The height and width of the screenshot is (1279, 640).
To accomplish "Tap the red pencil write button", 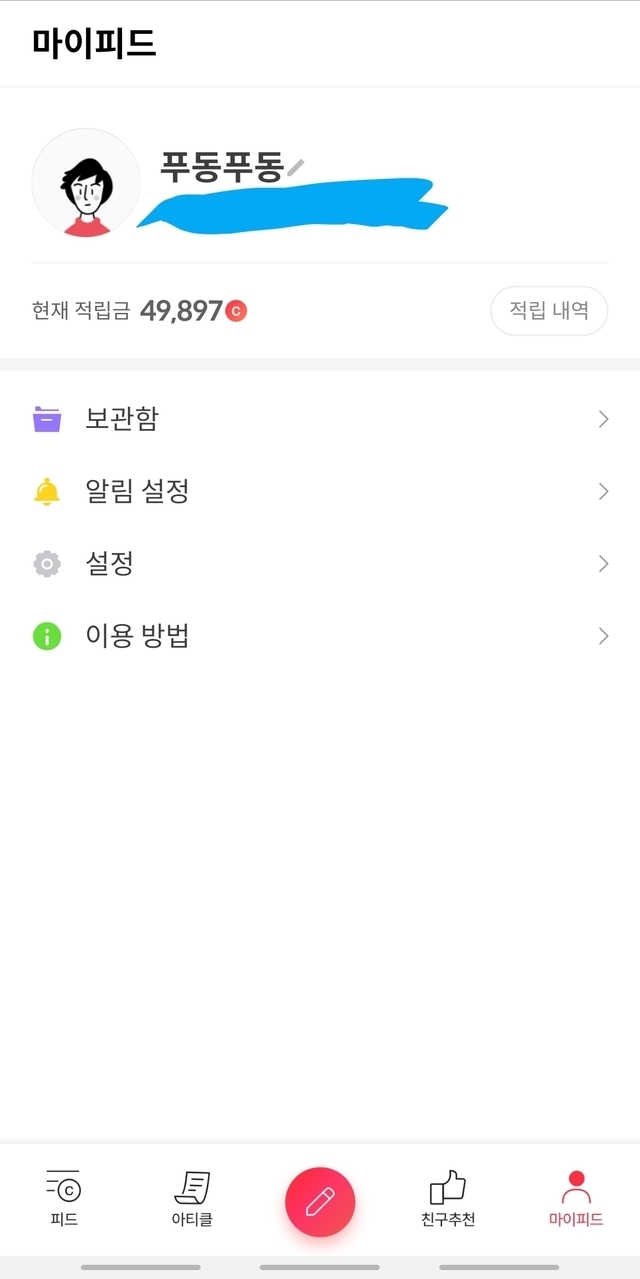I will tap(320, 1202).
